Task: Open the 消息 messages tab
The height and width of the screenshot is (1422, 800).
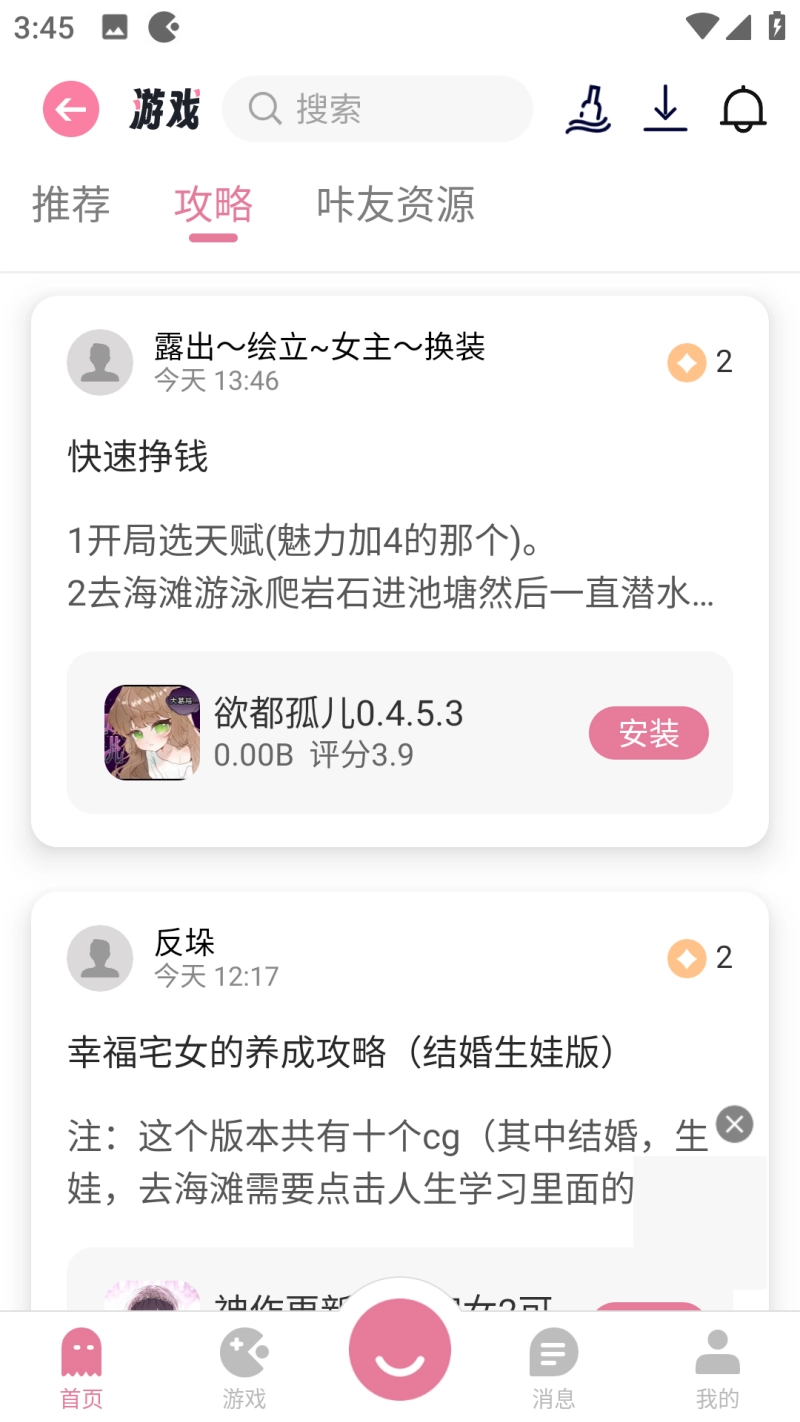Action: (x=553, y=1368)
